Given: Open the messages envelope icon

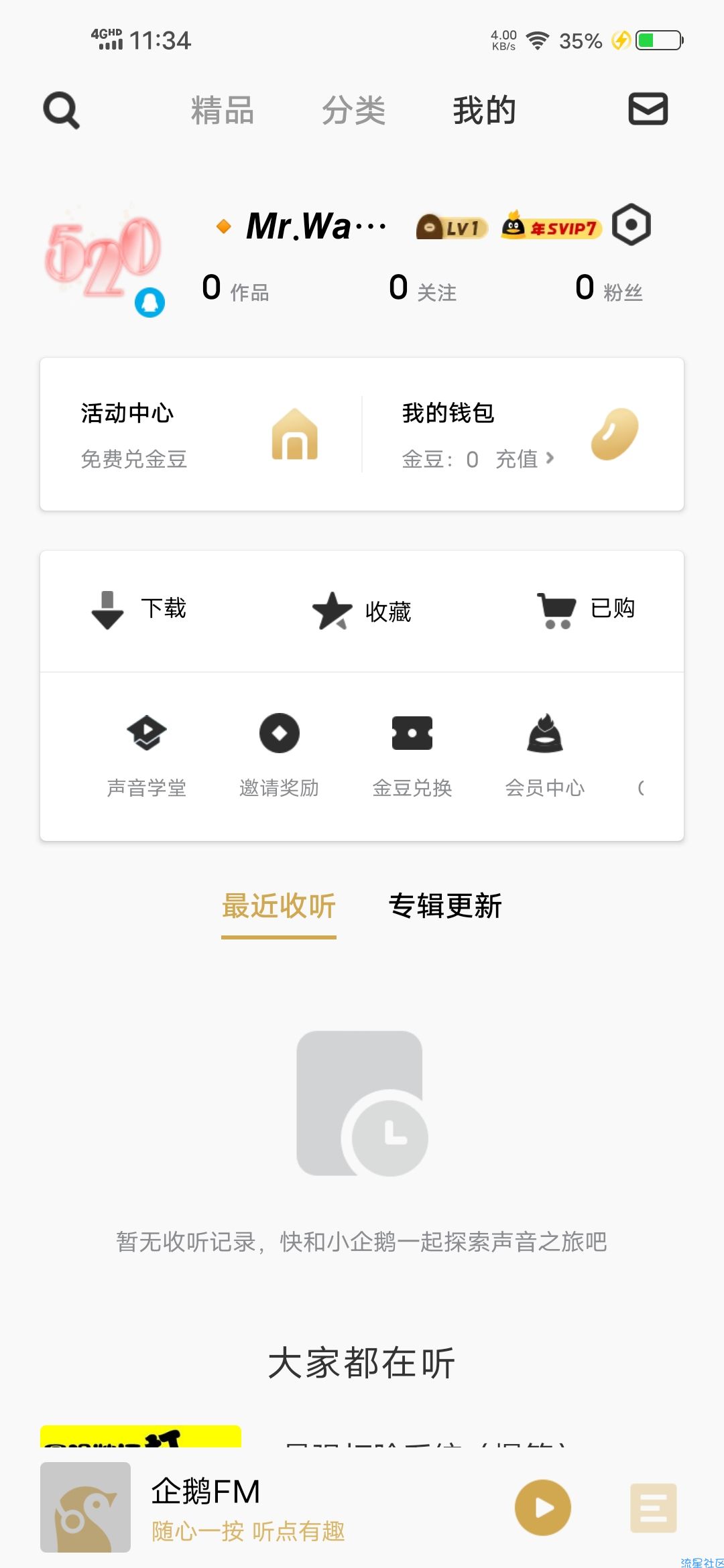Looking at the screenshot, I should pos(648,109).
